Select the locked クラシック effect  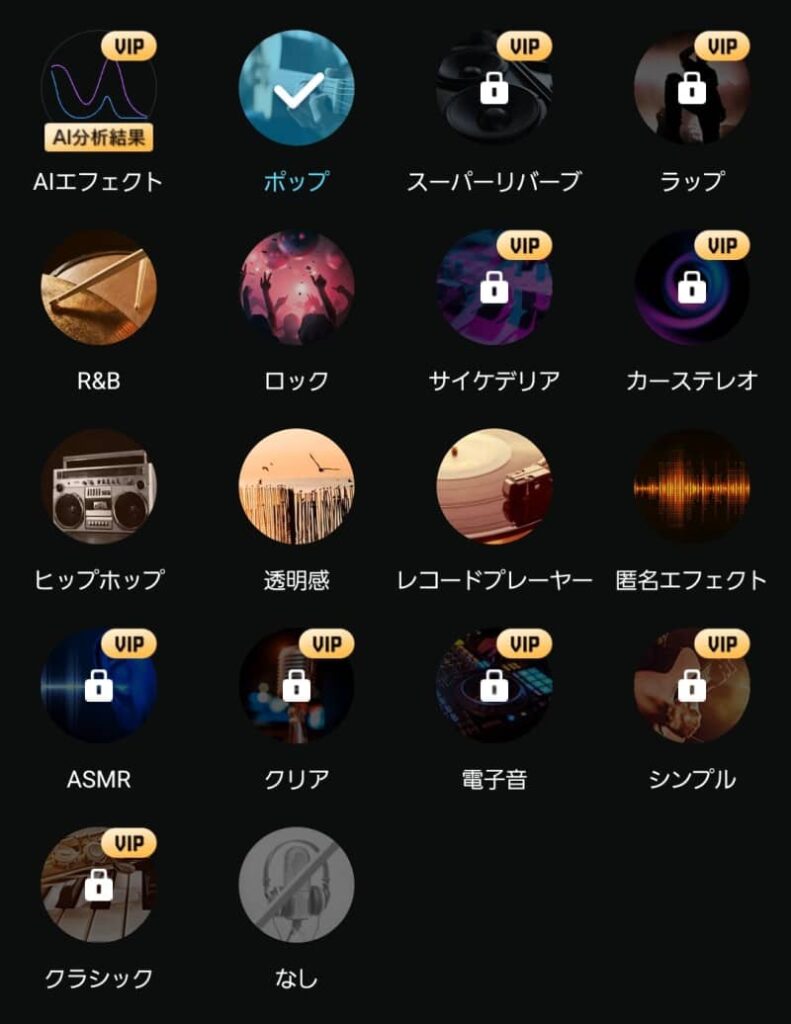tap(98, 885)
